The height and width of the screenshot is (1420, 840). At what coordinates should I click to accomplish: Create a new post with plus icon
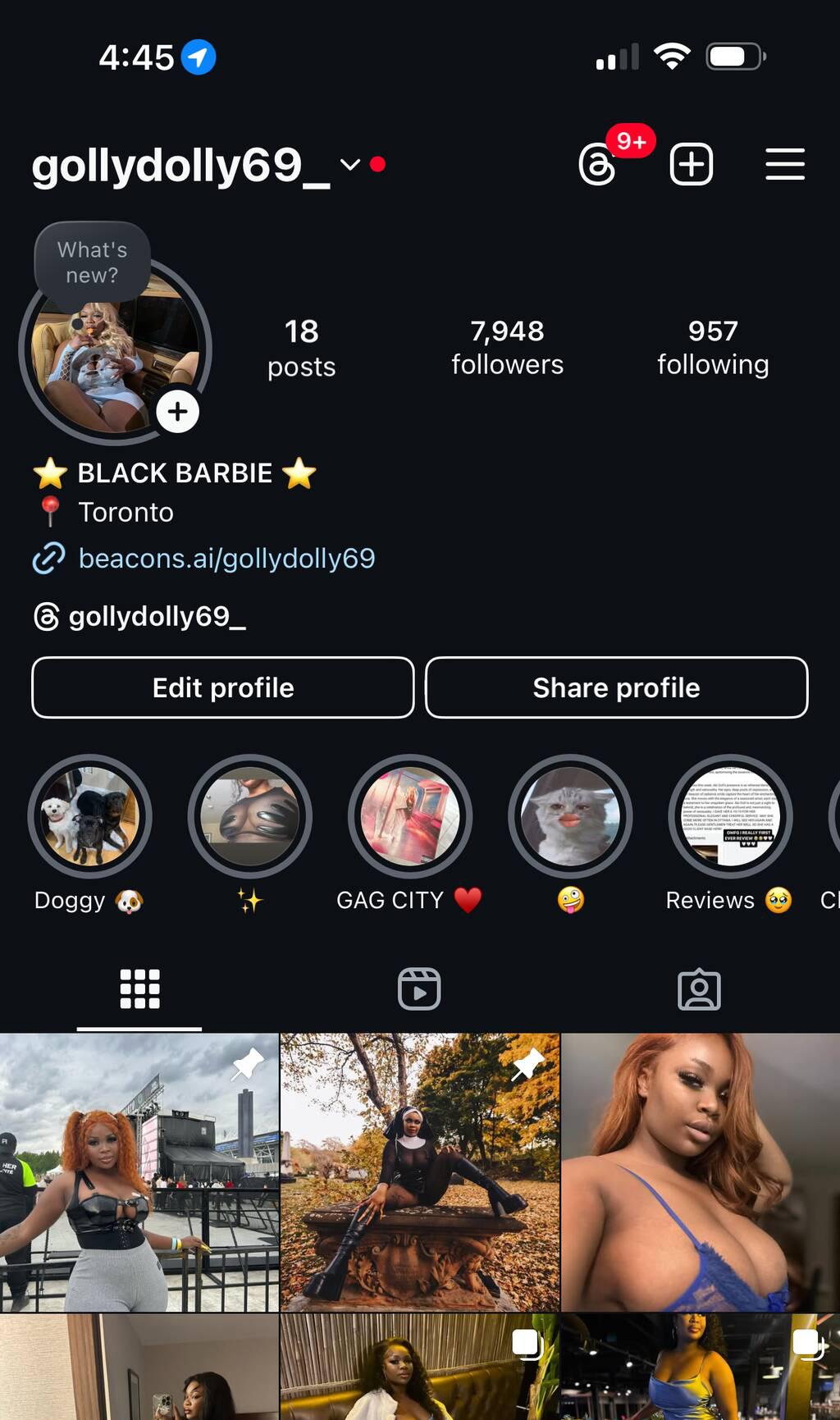pos(691,164)
